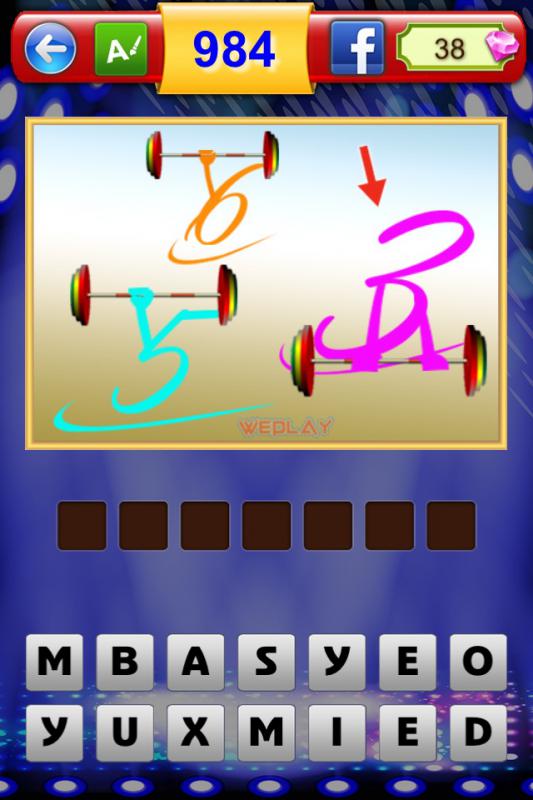The height and width of the screenshot is (800, 533).
Task: Pick the letter X tile
Action: point(195,733)
